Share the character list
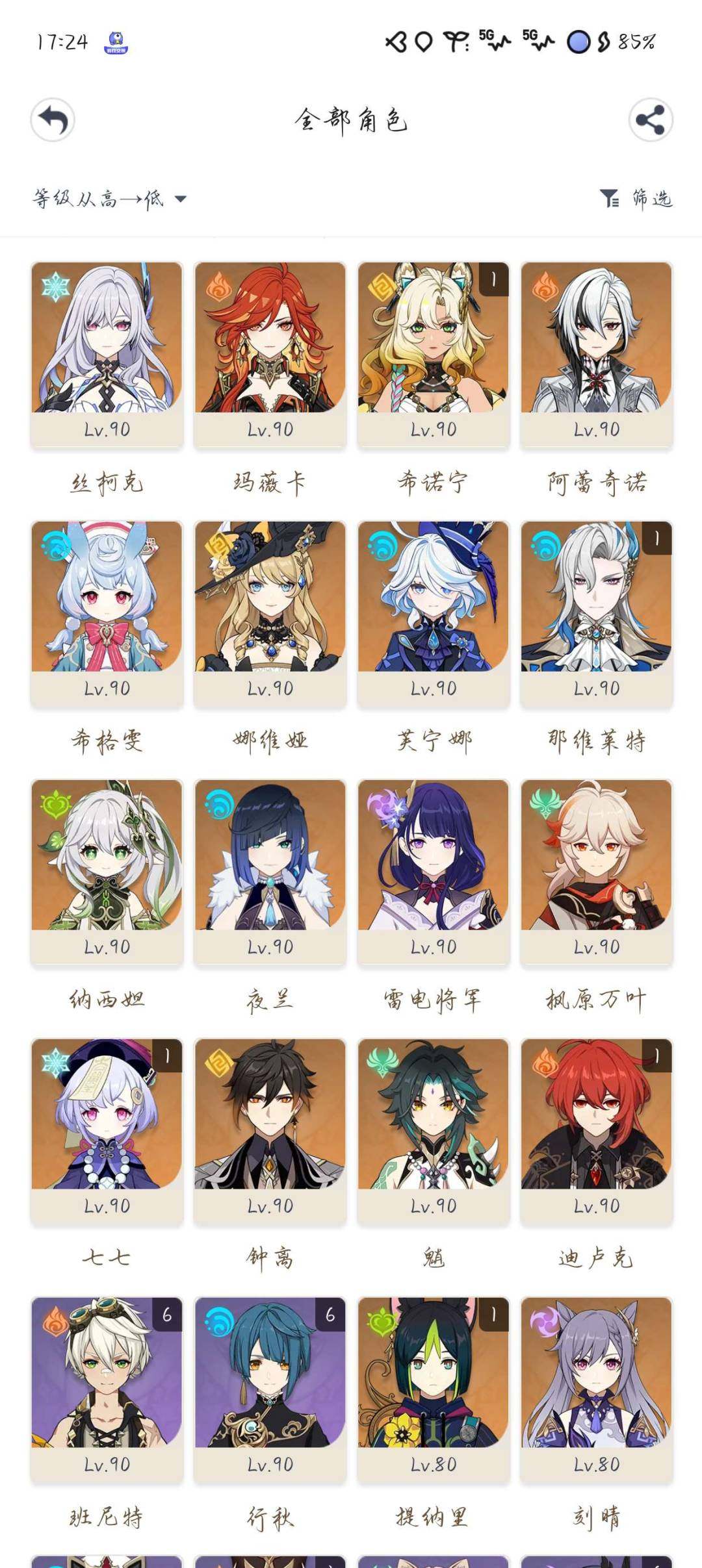 pos(650,120)
